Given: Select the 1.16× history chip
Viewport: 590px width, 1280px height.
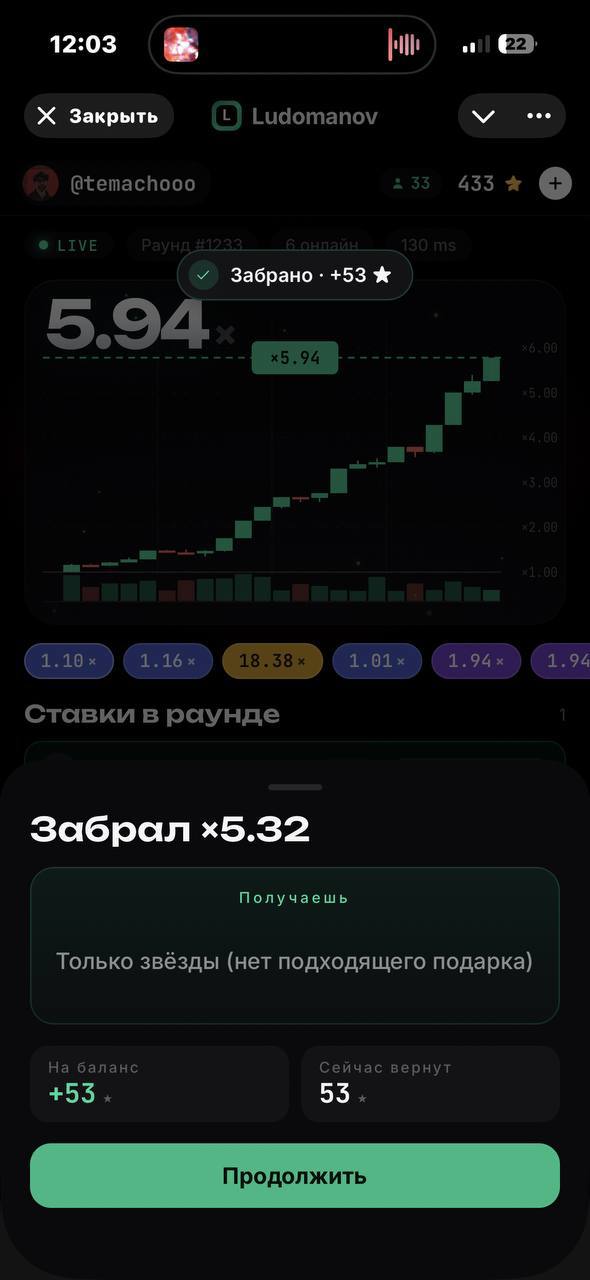Looking at the screenshot, I should [x=168, y=661].
